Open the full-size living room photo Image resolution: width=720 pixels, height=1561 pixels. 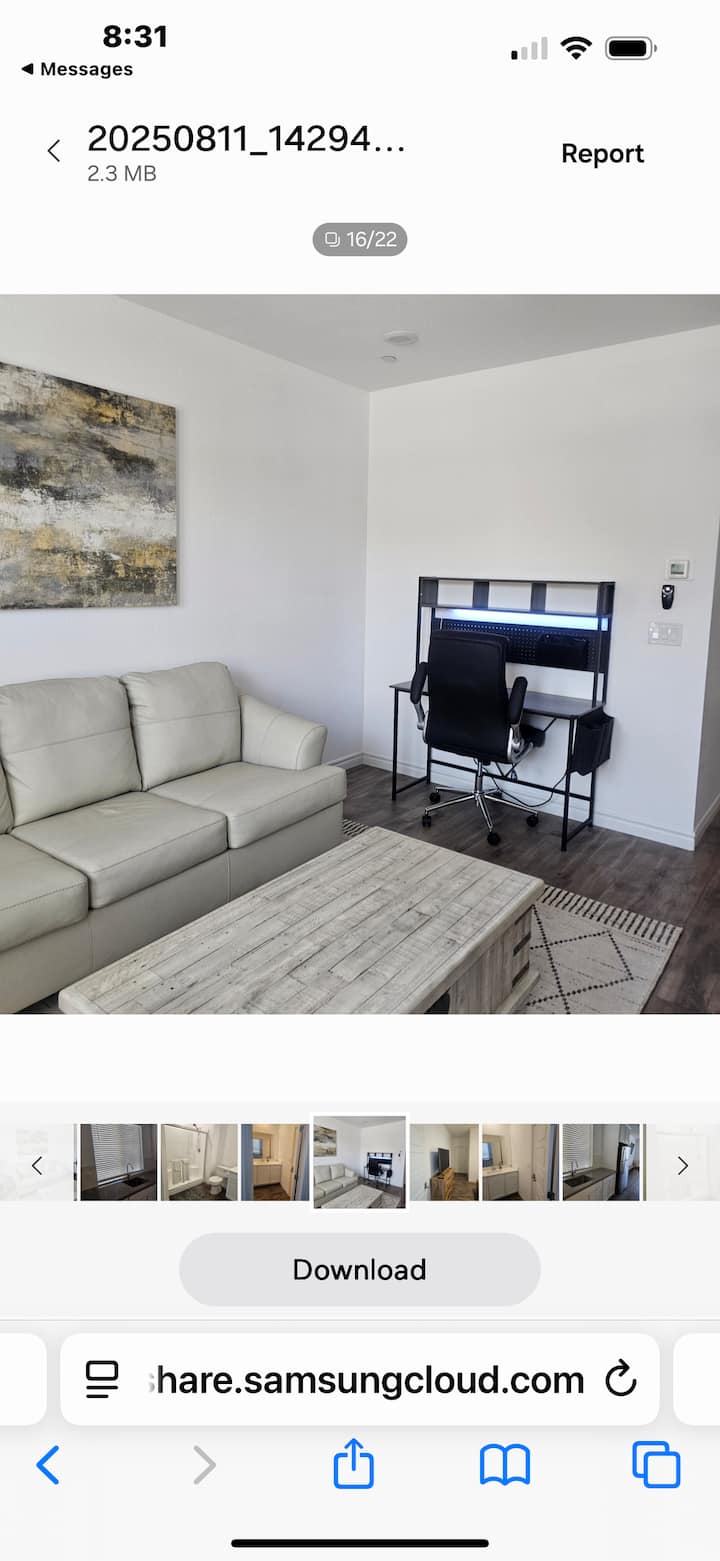click(x=360, y=654)
